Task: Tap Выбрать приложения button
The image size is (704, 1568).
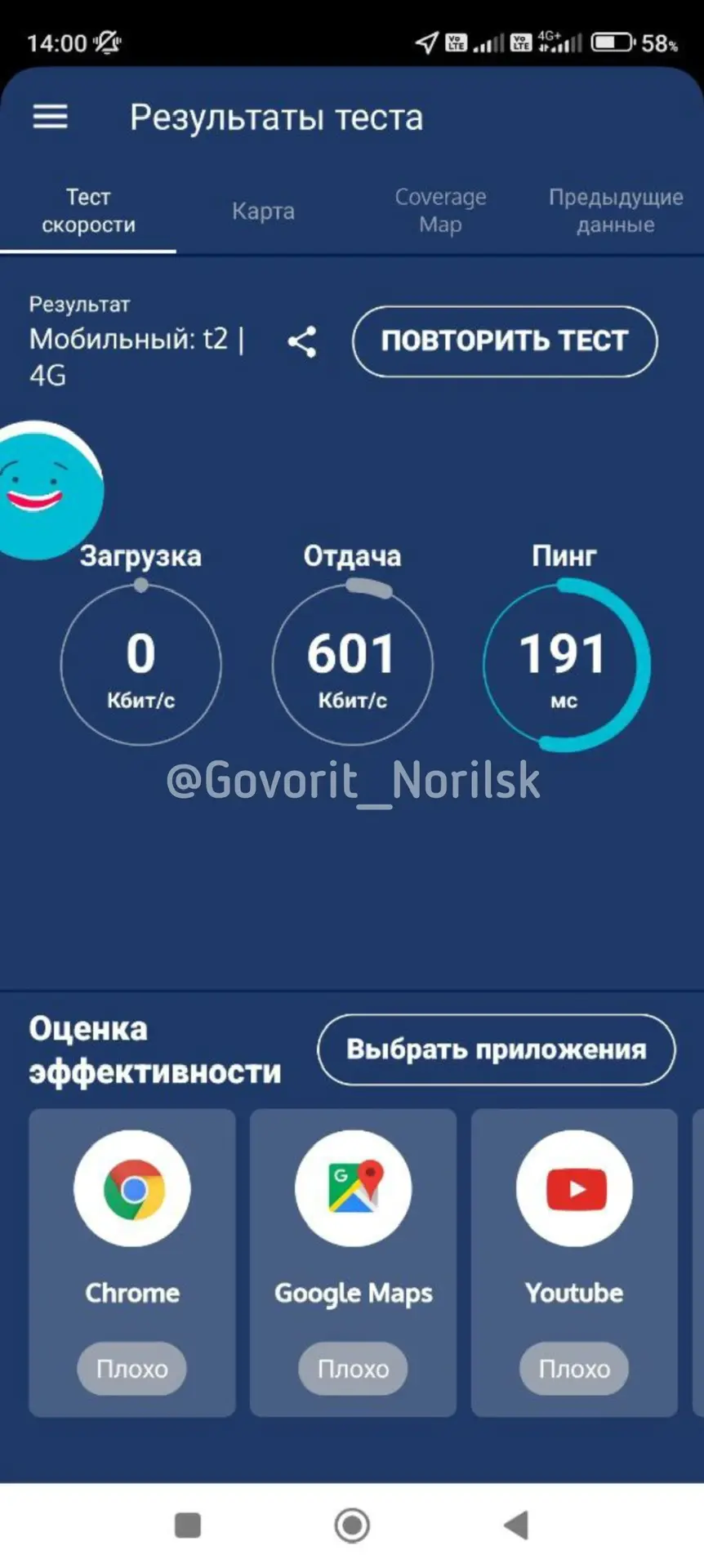Action: pos(496,1049)
